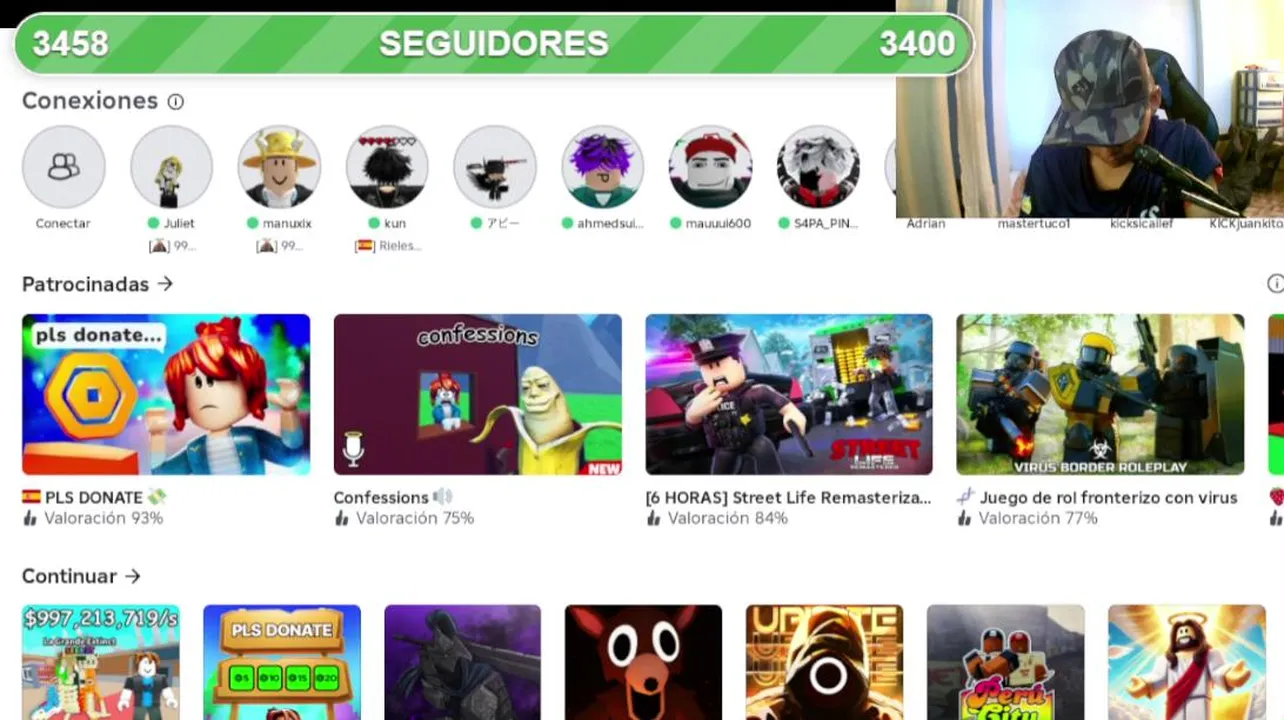Continue the PLS DONATE game in Continuar
The width and height of the screenshot is (1284, 720).
[x=282, y=660]
